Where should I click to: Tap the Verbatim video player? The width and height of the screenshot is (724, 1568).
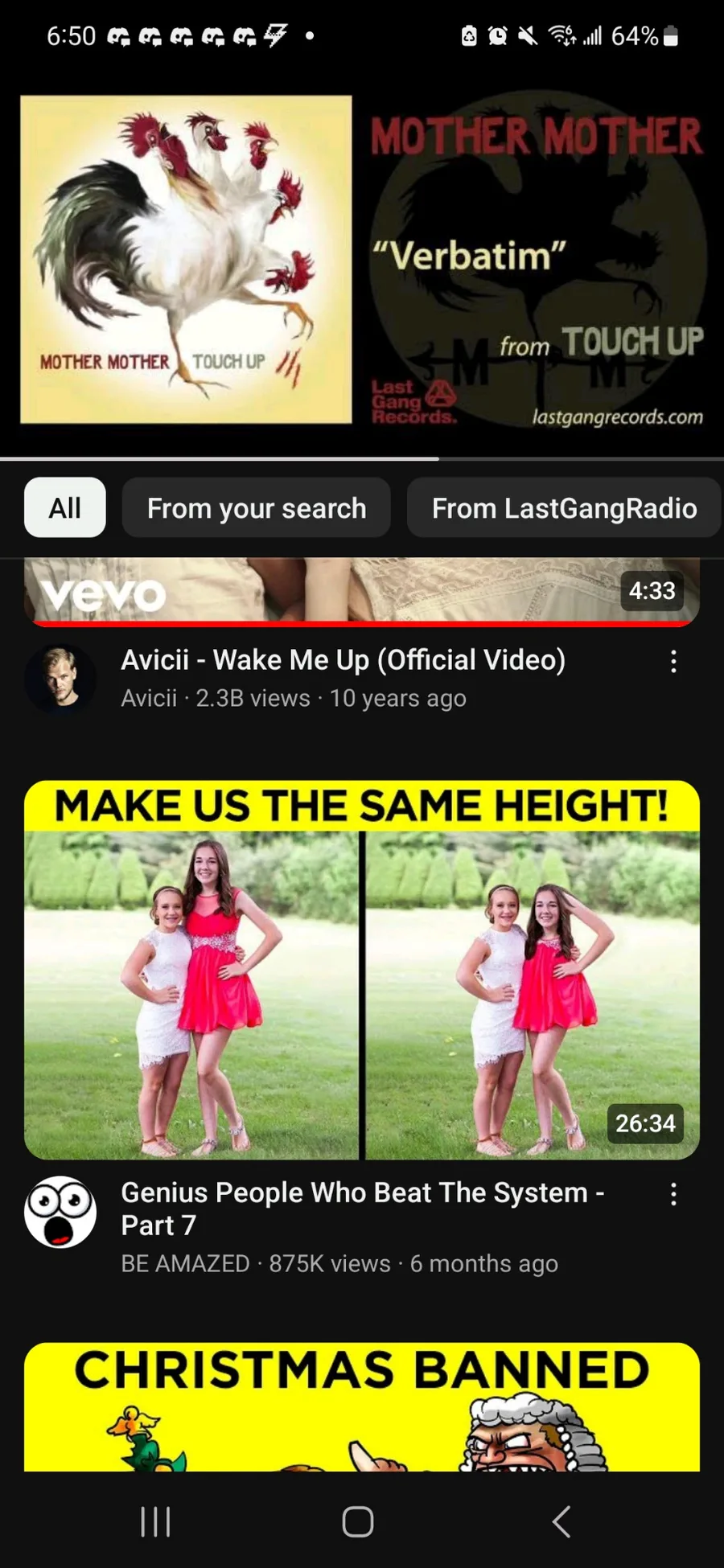coord(362,259)
